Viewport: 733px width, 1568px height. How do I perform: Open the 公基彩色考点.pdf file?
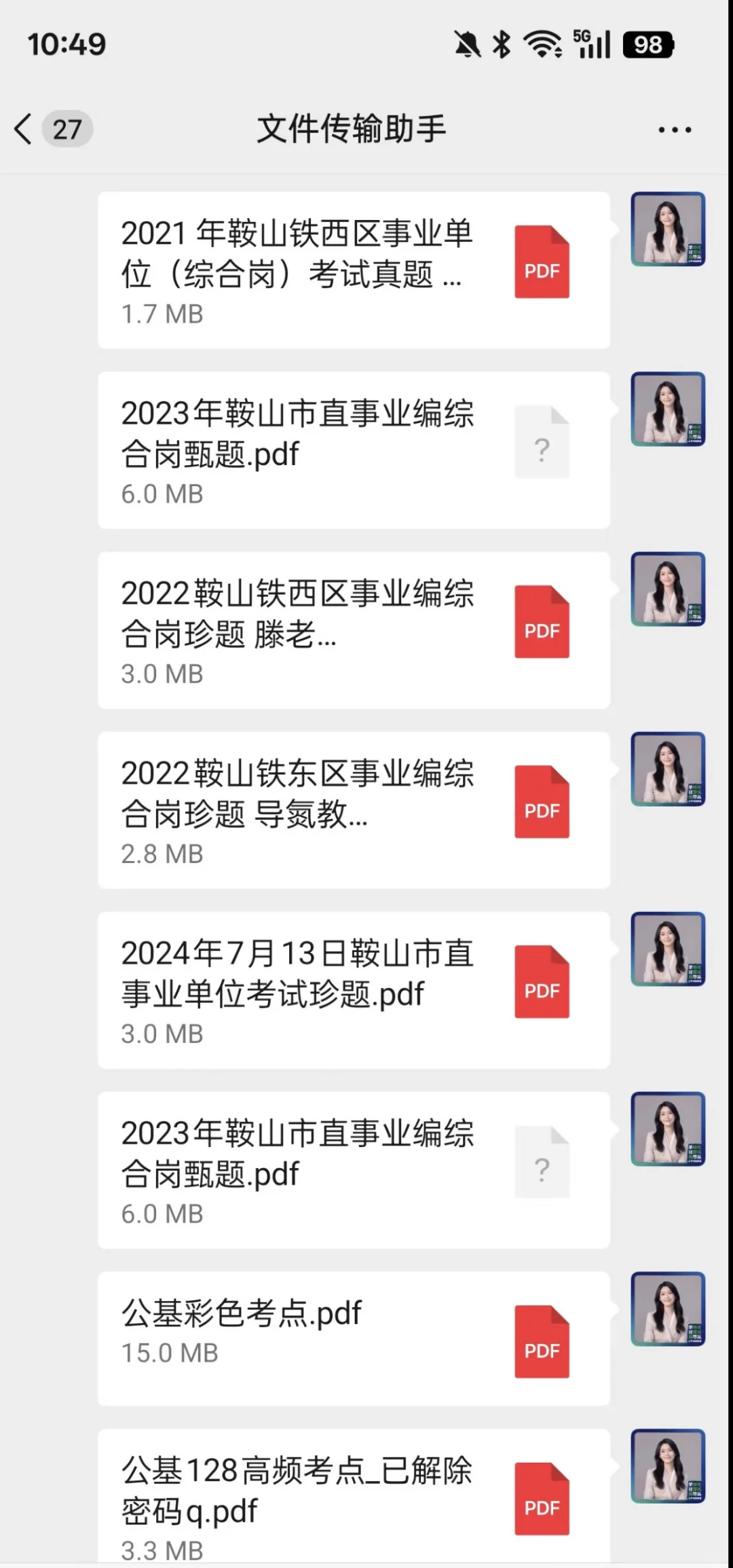tap(354, 1338)
